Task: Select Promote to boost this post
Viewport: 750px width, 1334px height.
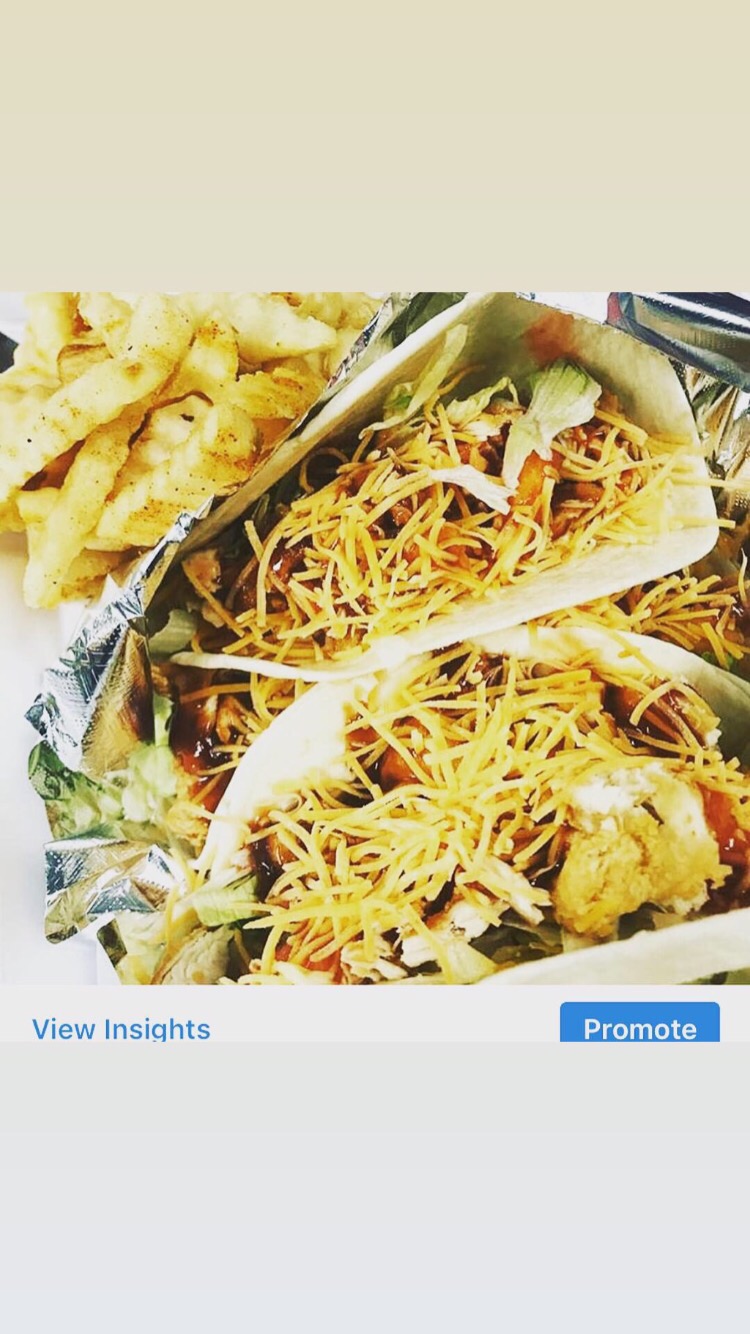Action: (639, 1028)
